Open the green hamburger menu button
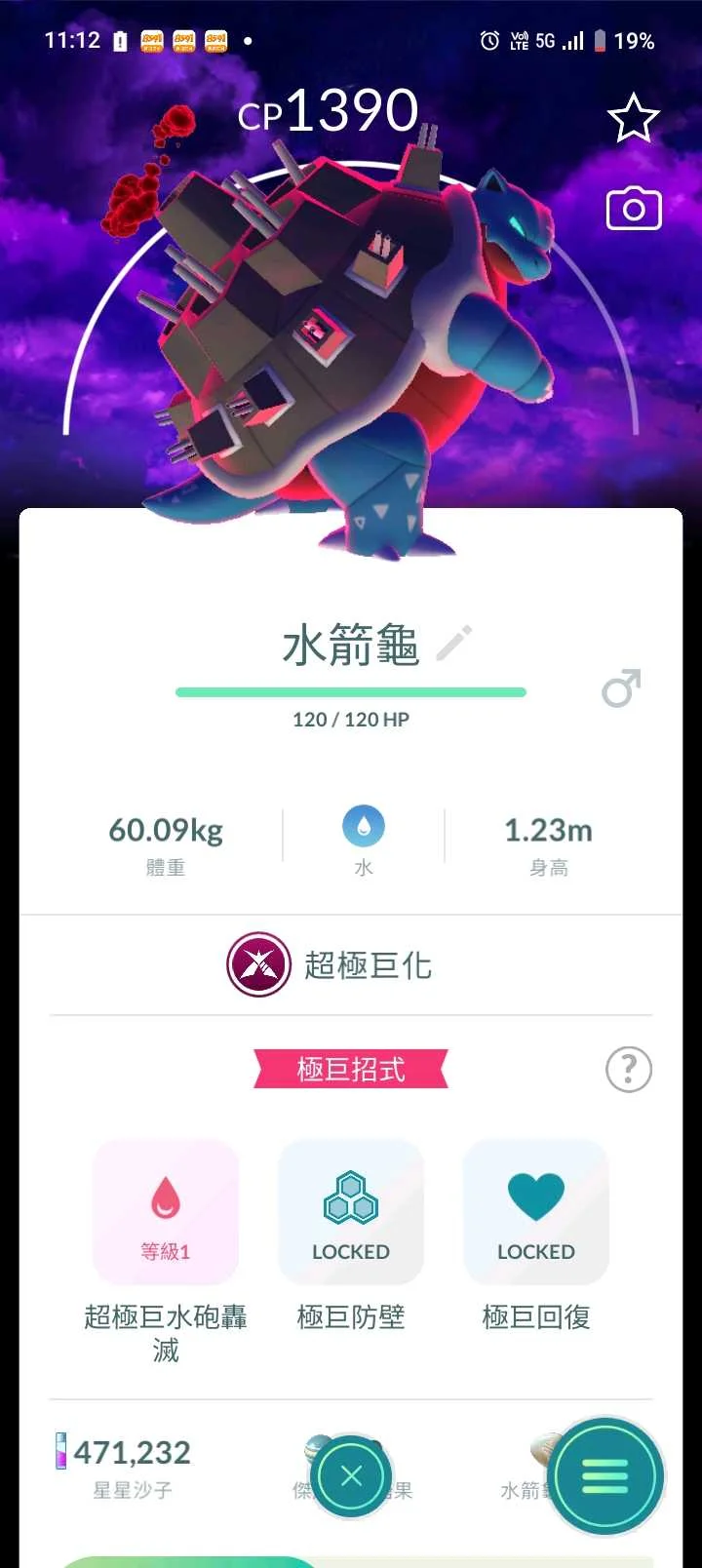702x1568 pixels. [x=605, y=1475]
